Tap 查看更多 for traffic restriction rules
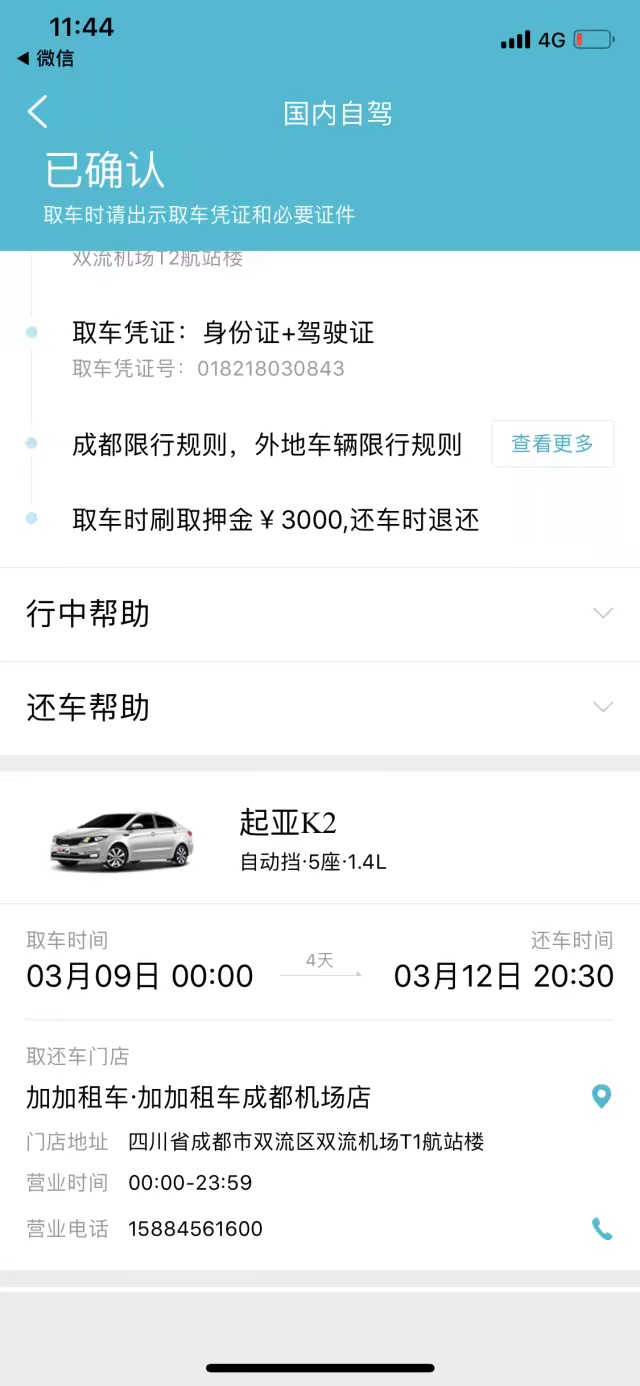 pyautogui.click(x=552, y=444)
